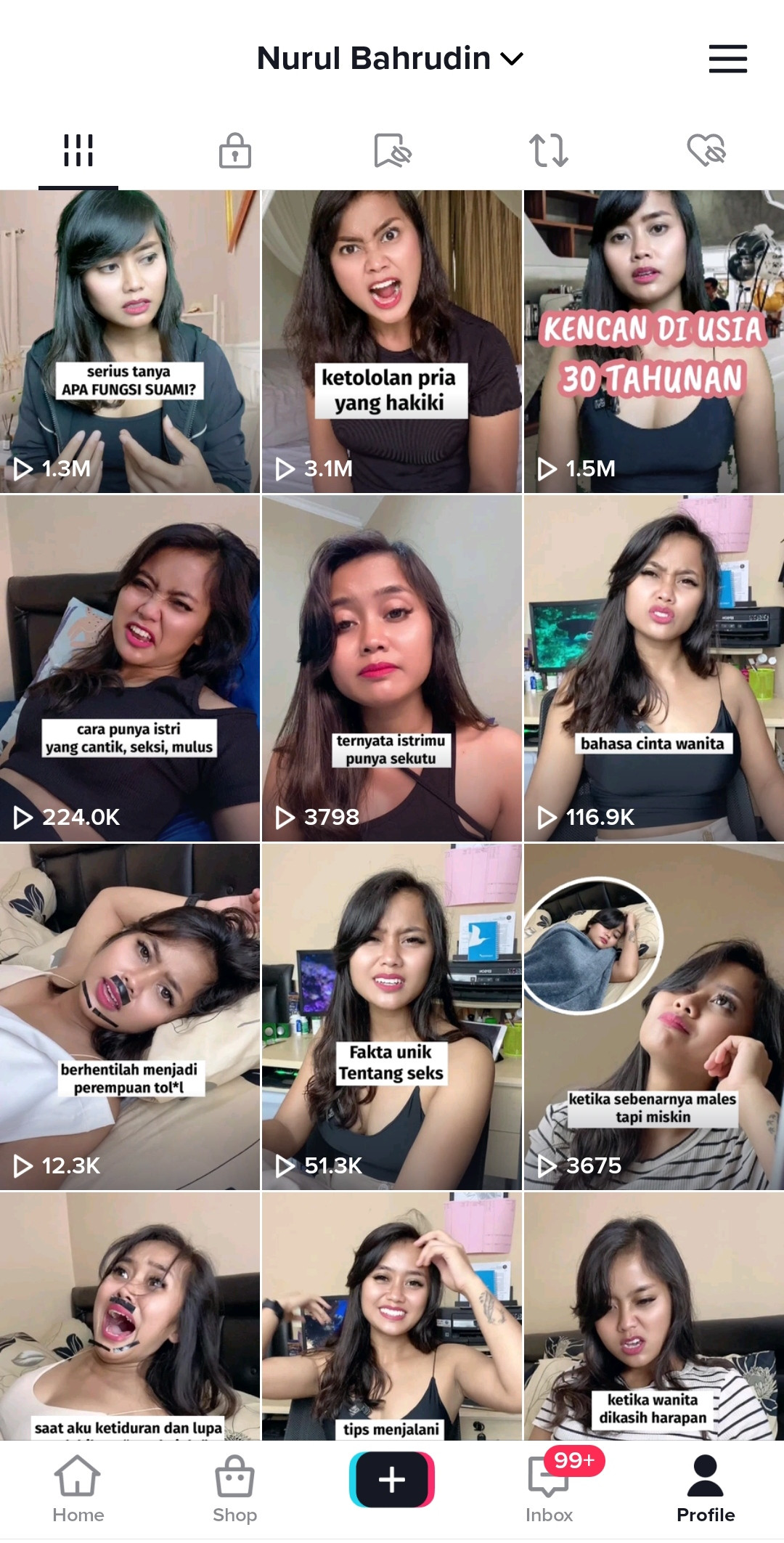Image resolution: width=784 pixels, height=1543 pixels.
Task: Play the 'Fakta unik' video
Action: pos(391,1017)
